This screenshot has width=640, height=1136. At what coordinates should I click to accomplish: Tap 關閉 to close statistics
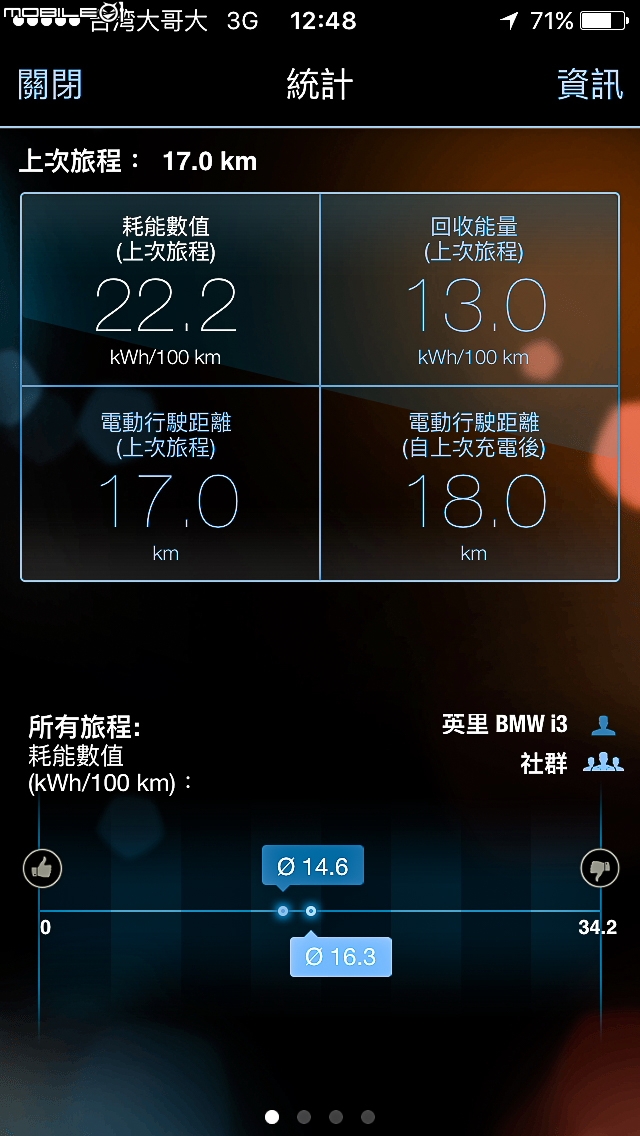click(x=49, y=84)
